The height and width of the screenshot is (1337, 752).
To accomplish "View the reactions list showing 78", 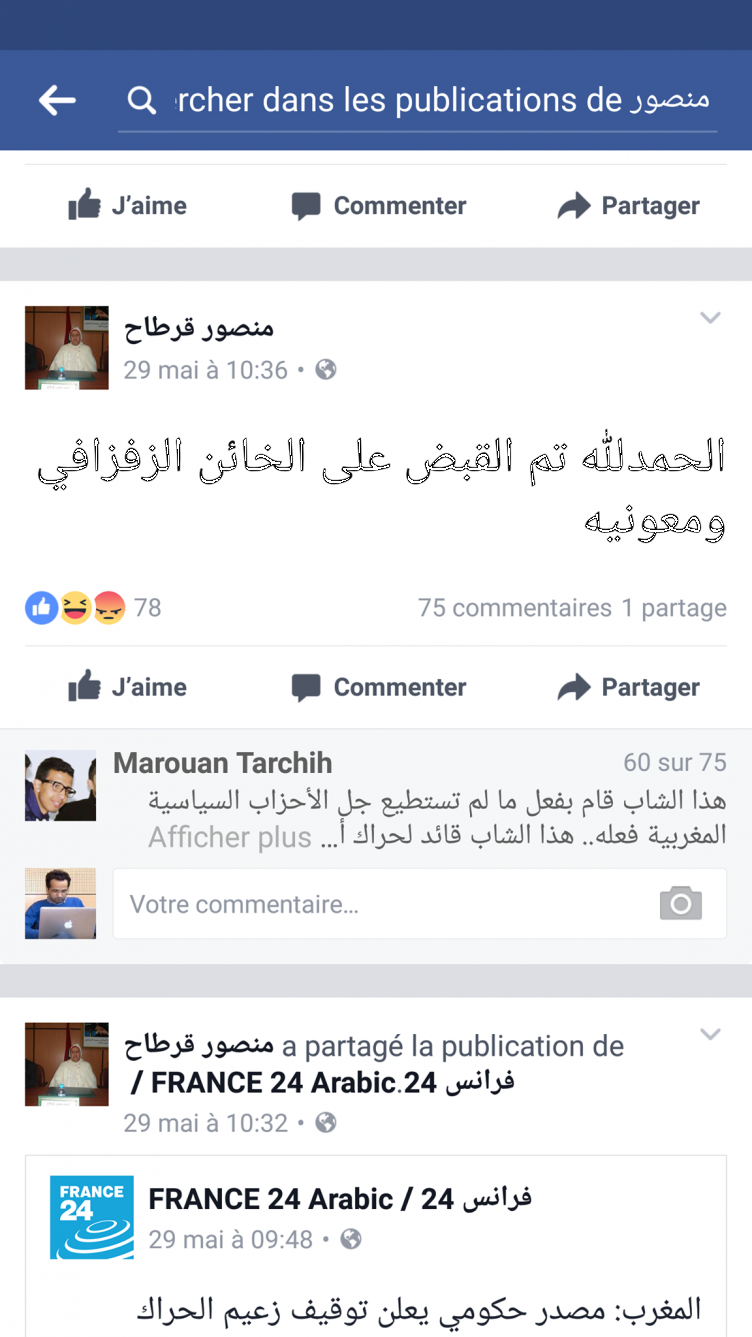I will [x=92, y=607].
